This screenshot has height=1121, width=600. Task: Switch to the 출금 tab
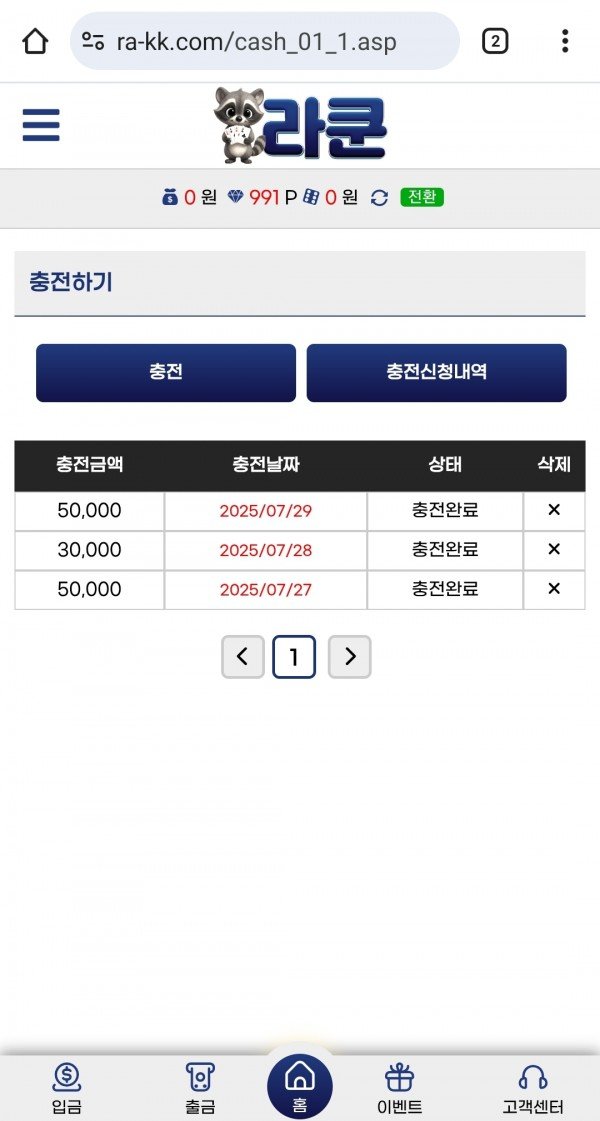200,1089
